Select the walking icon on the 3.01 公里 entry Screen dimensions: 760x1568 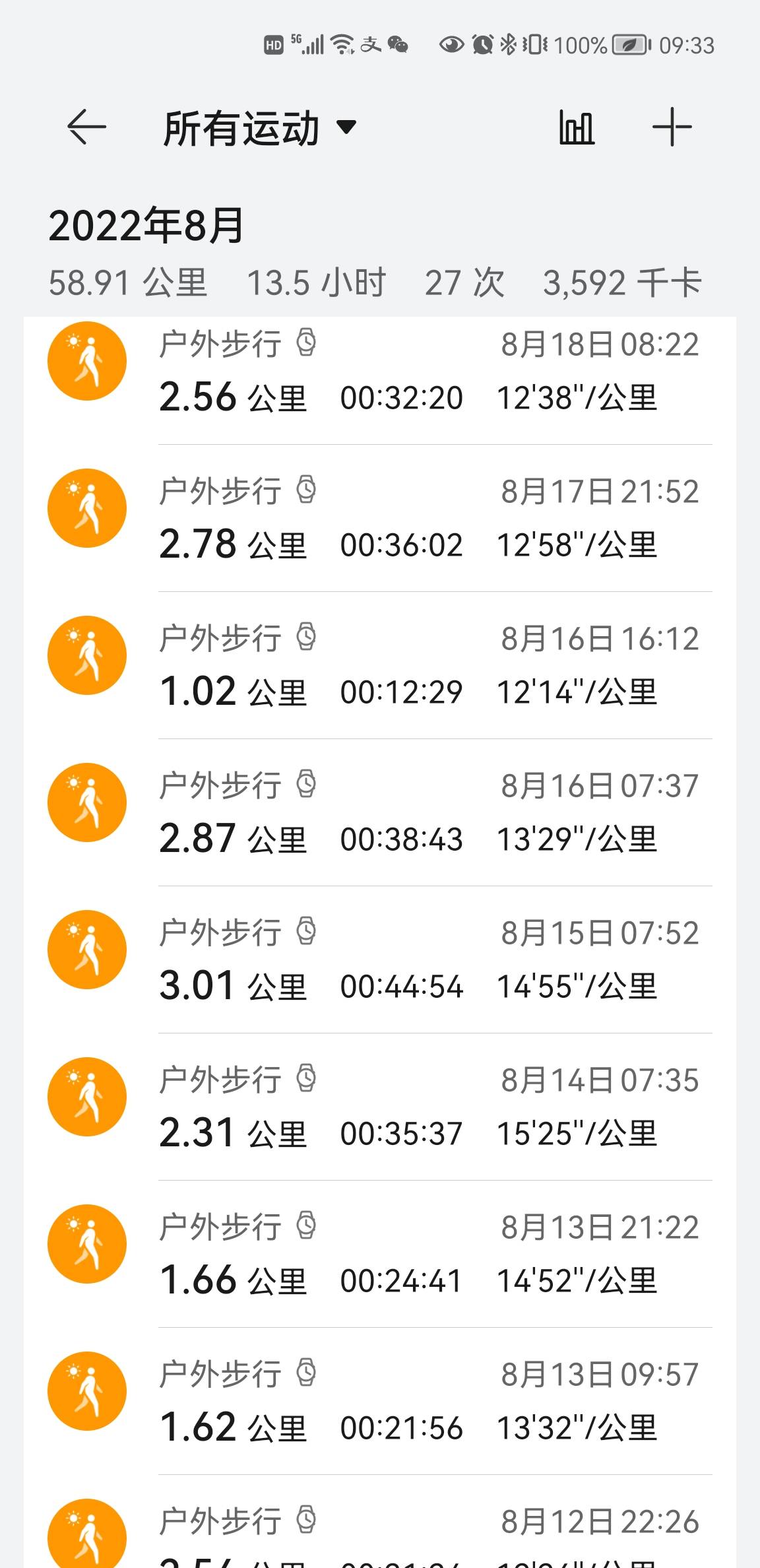86,949
